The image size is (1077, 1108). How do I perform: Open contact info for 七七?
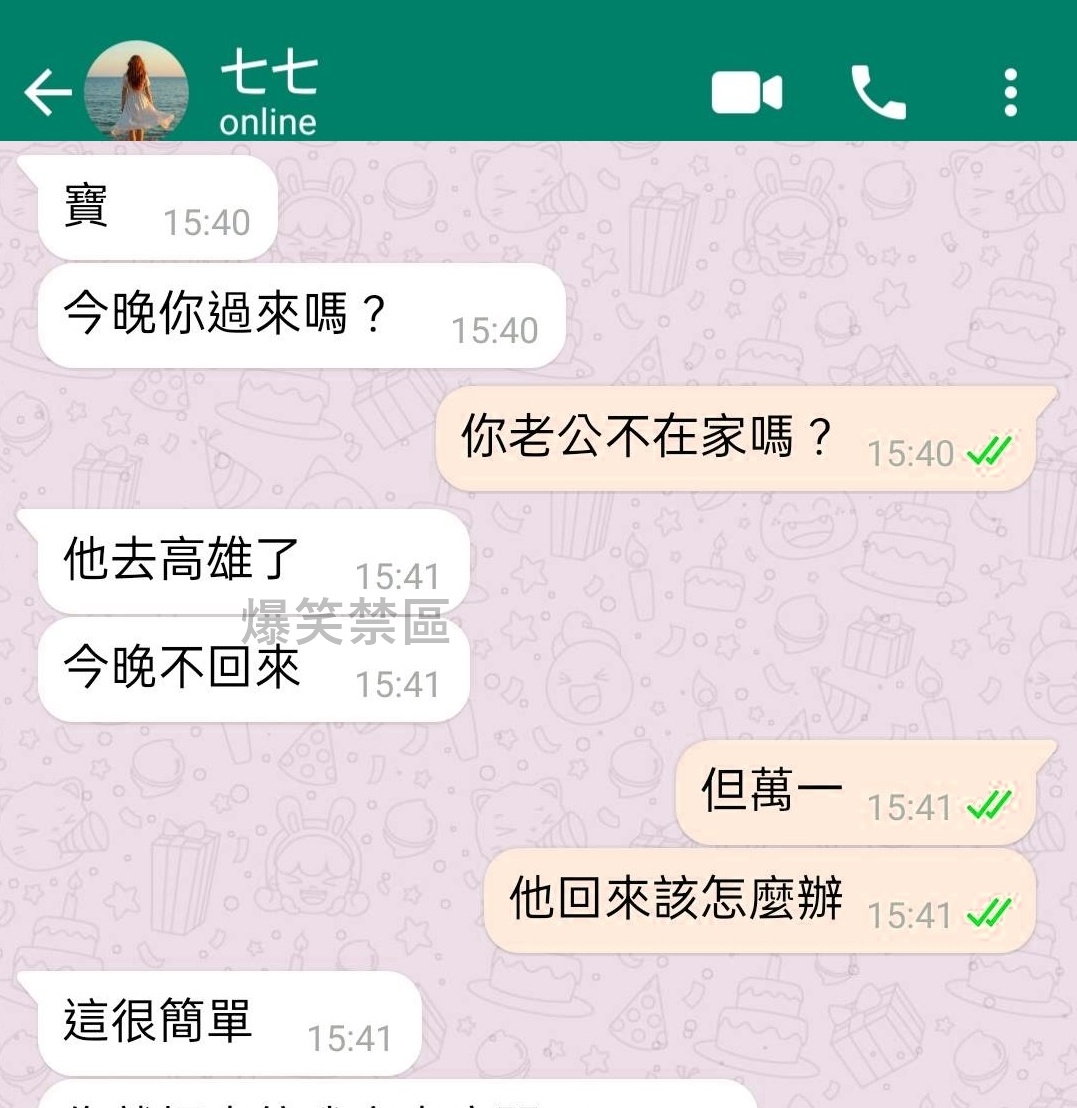coord(268,93)
